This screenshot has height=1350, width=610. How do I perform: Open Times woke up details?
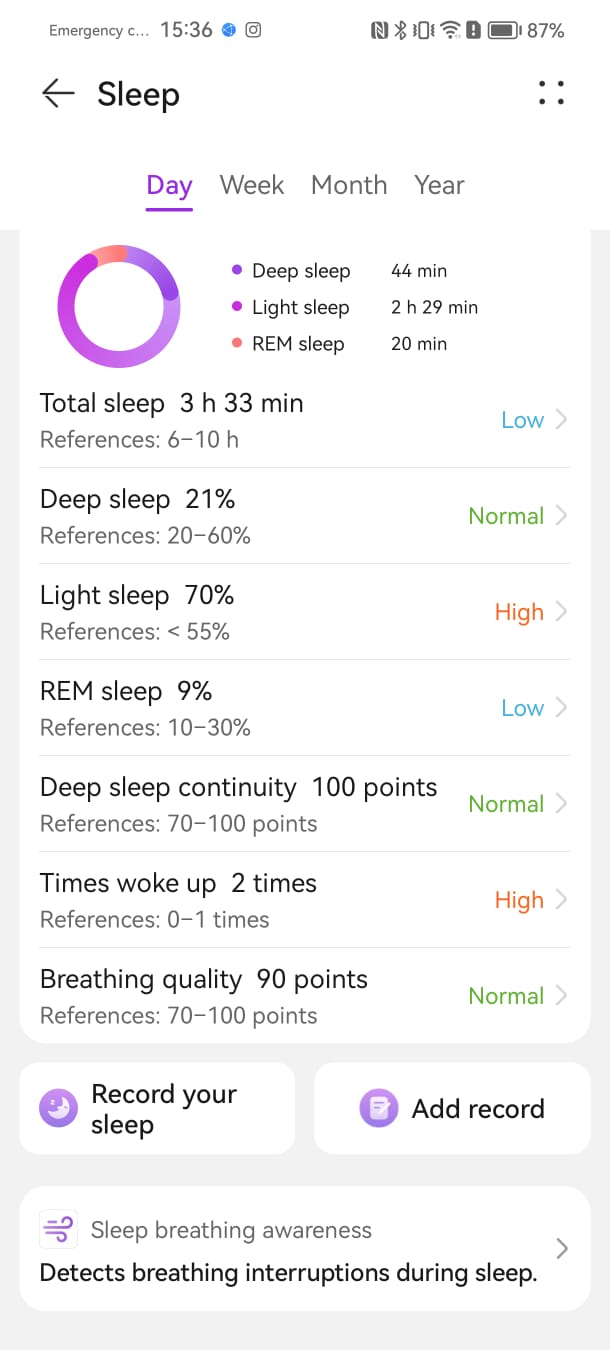pyautogui.click(x=305, y=900)
